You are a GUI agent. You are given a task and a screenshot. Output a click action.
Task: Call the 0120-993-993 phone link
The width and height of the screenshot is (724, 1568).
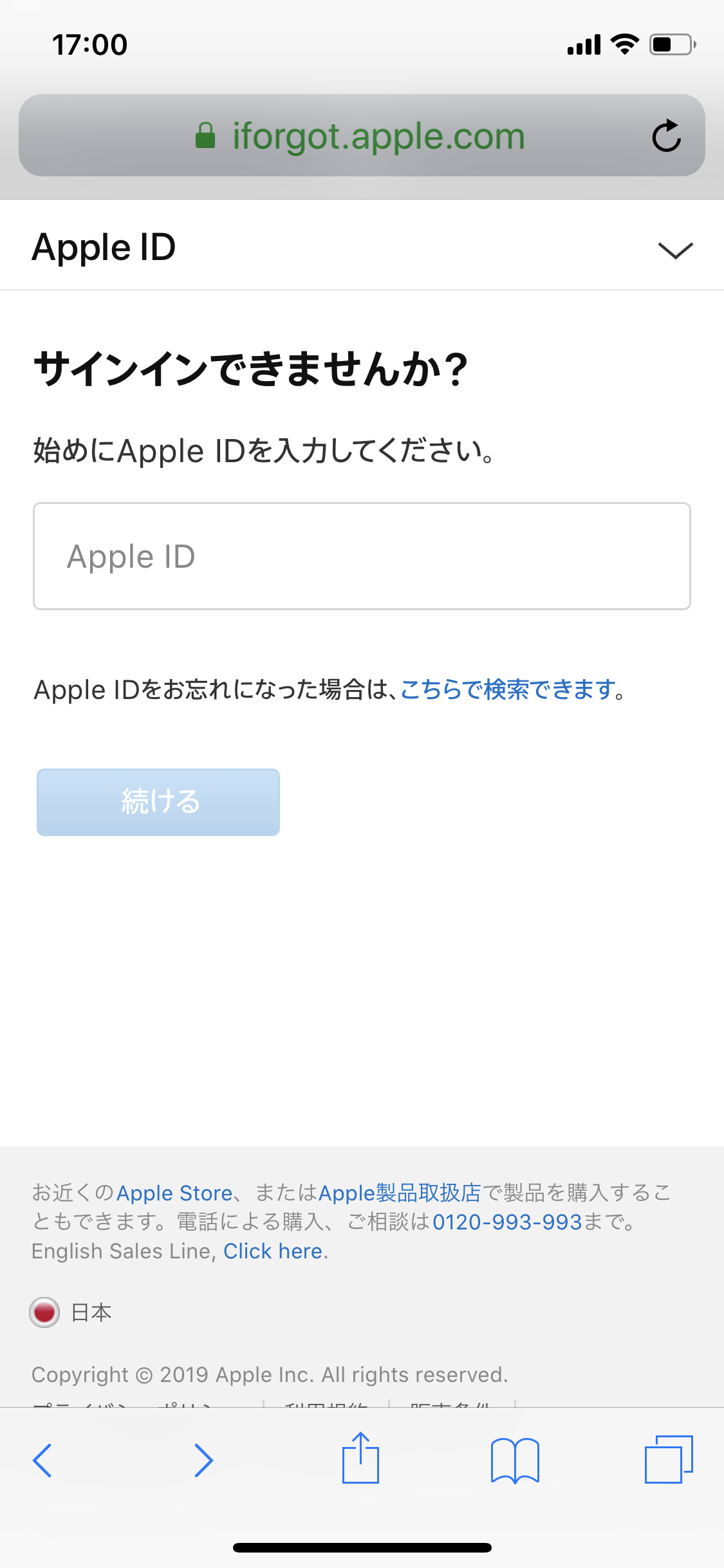coord(507,1222)
